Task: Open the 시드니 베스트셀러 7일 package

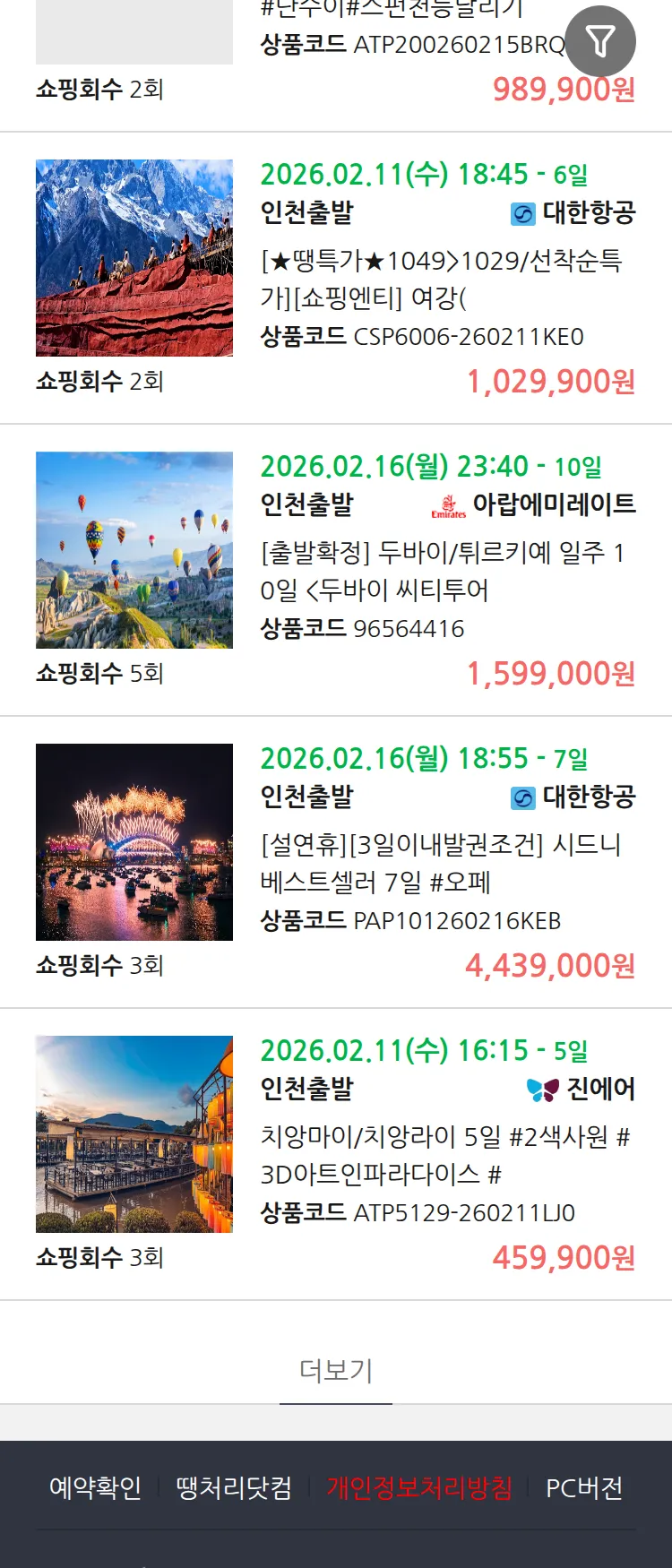Action: (441, 863)
